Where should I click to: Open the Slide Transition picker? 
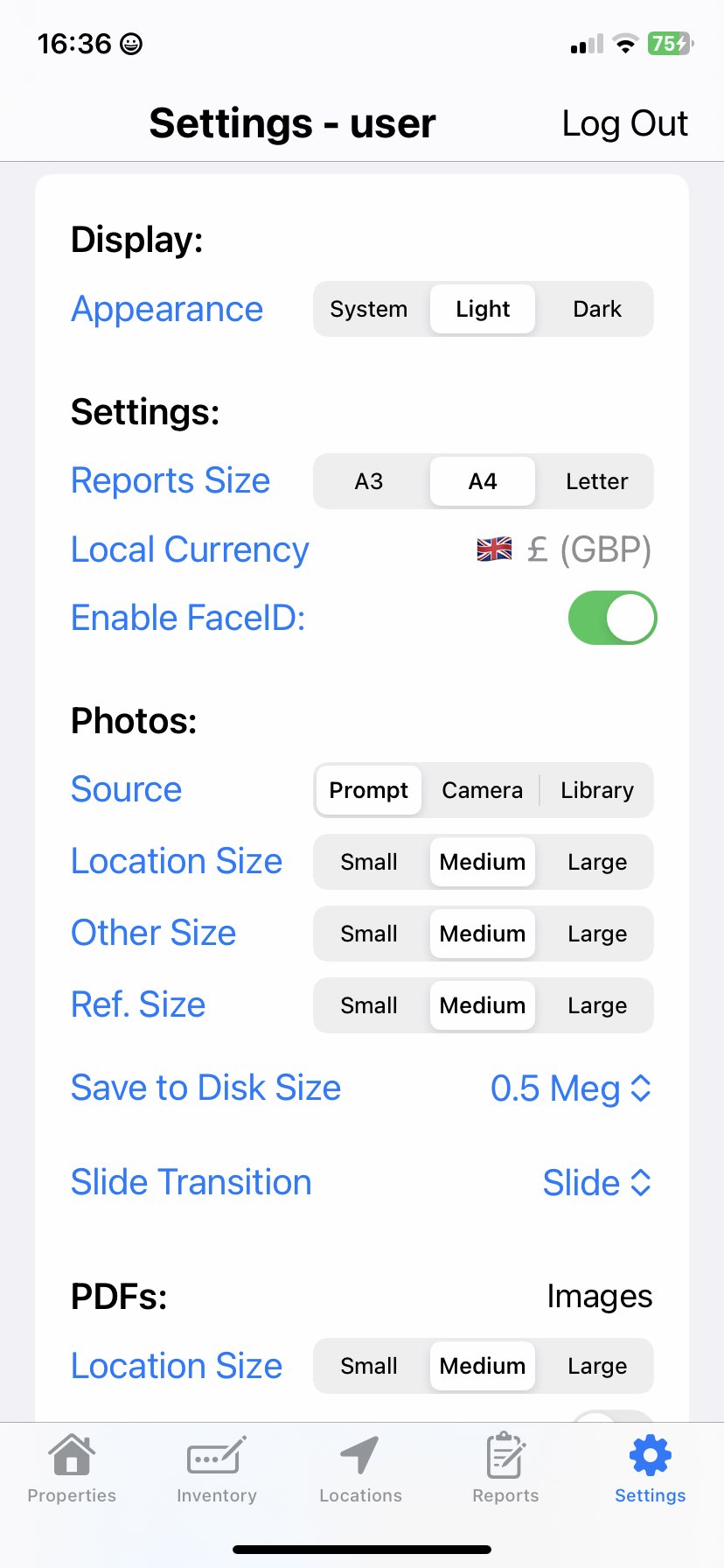(x=597, y=1183)
